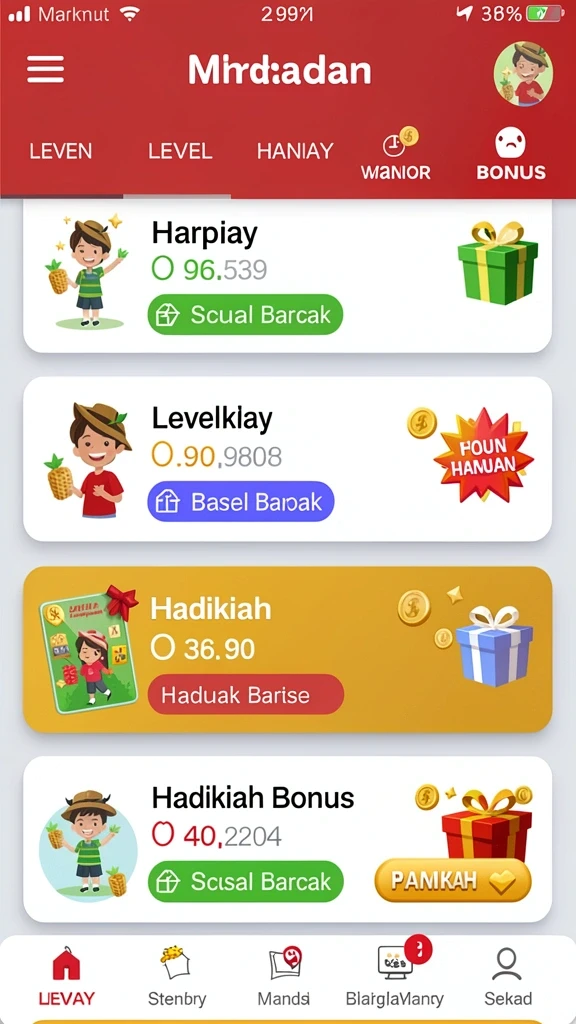Go to LIEVAY home in bottom bar
This screenshot has width=576, height=1024.
coord(66,976)
